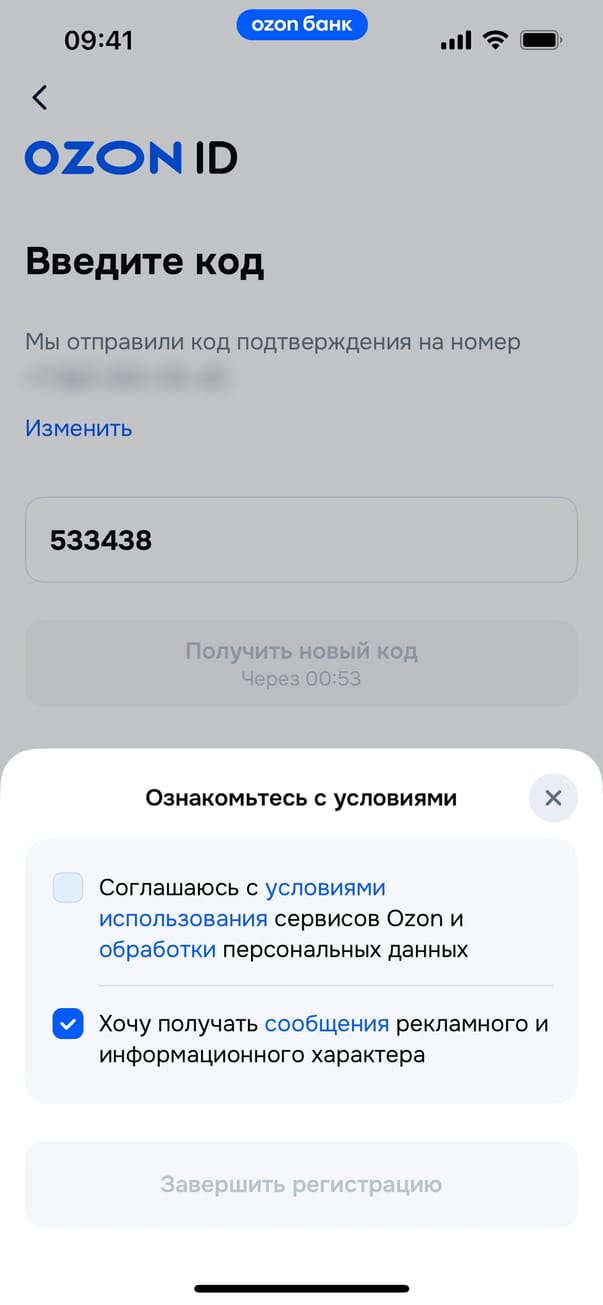Open the сообщения link

click(326, 1024)
